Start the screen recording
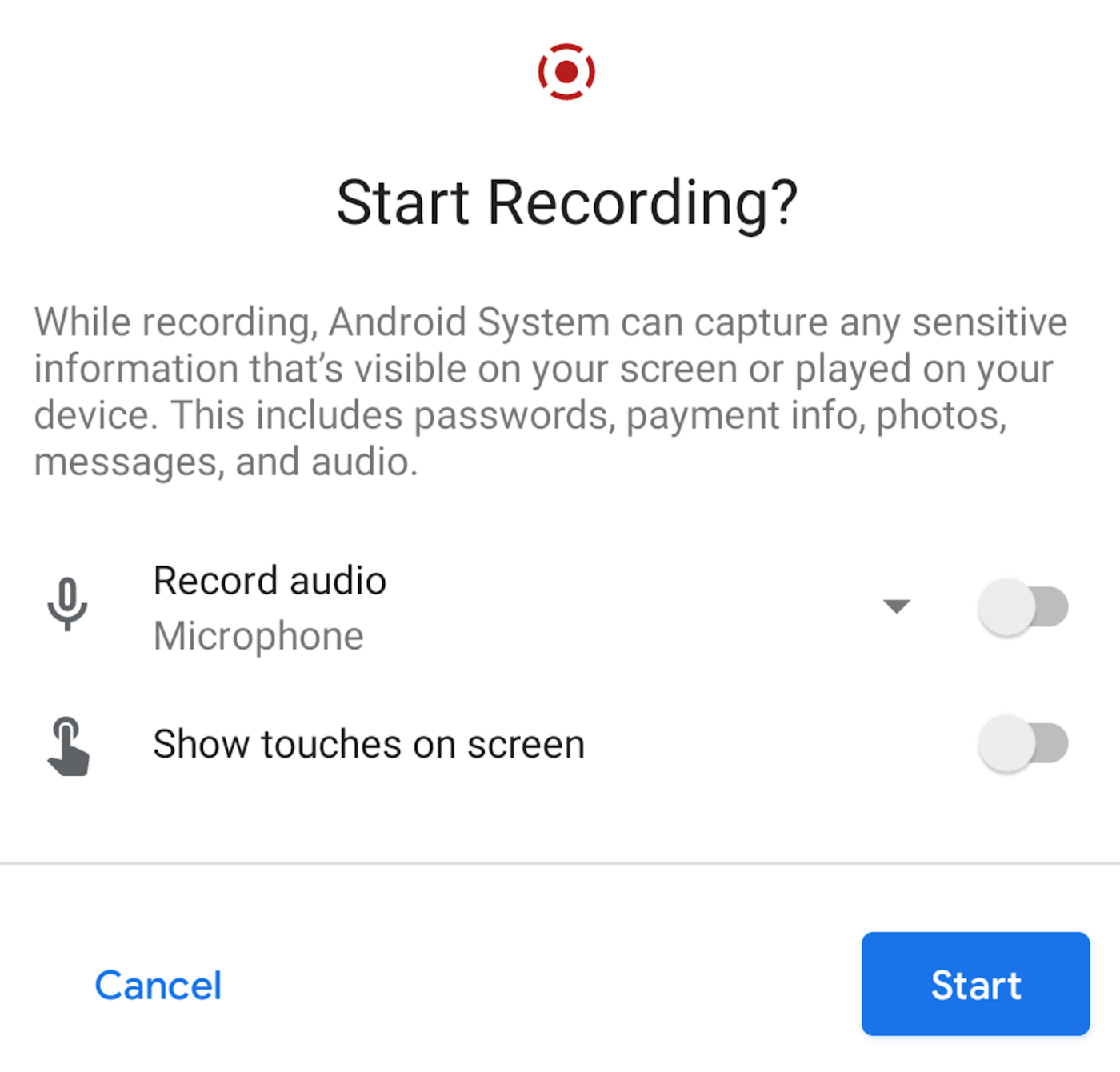Screen dimensions: 1120x1072 pos(975,984)
